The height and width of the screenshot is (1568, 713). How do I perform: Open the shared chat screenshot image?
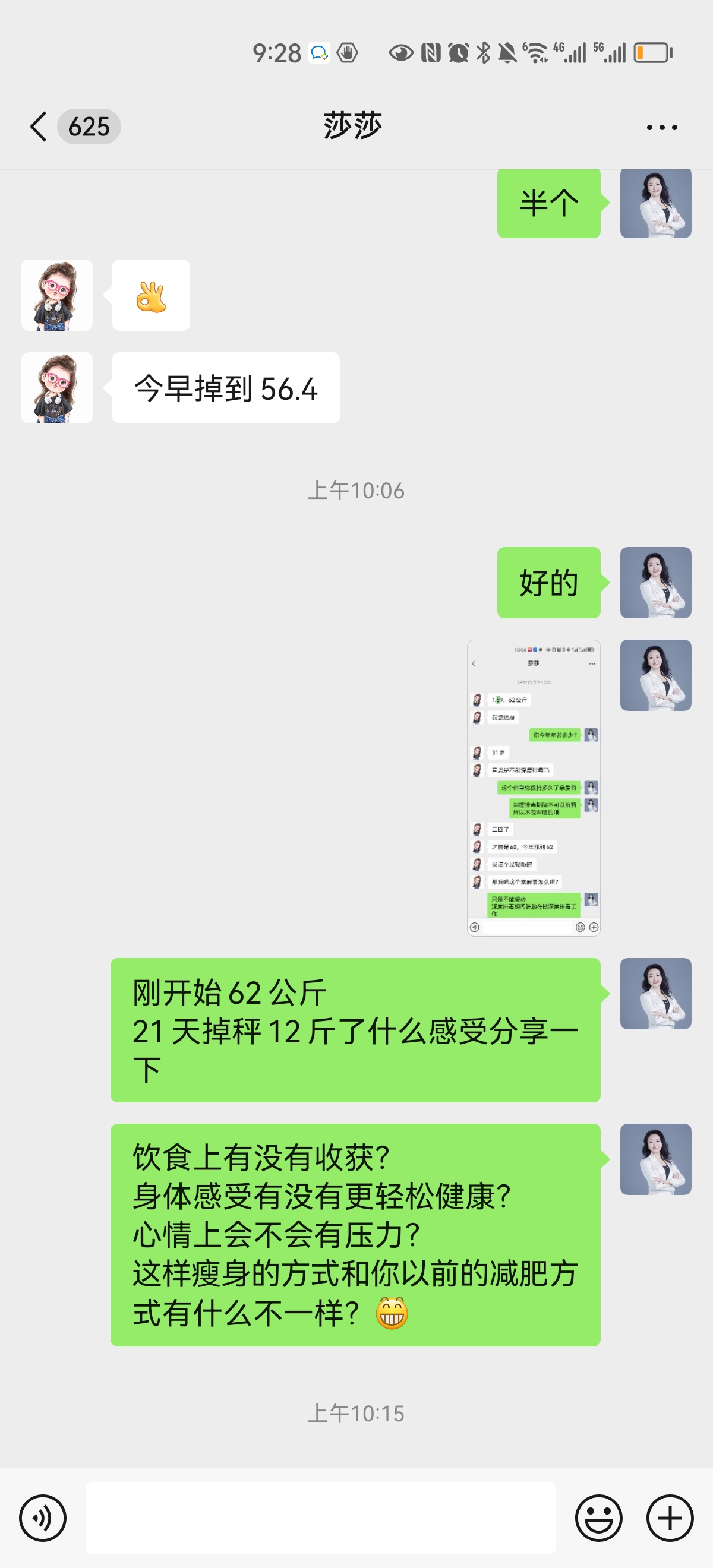[x=534, y=788]
